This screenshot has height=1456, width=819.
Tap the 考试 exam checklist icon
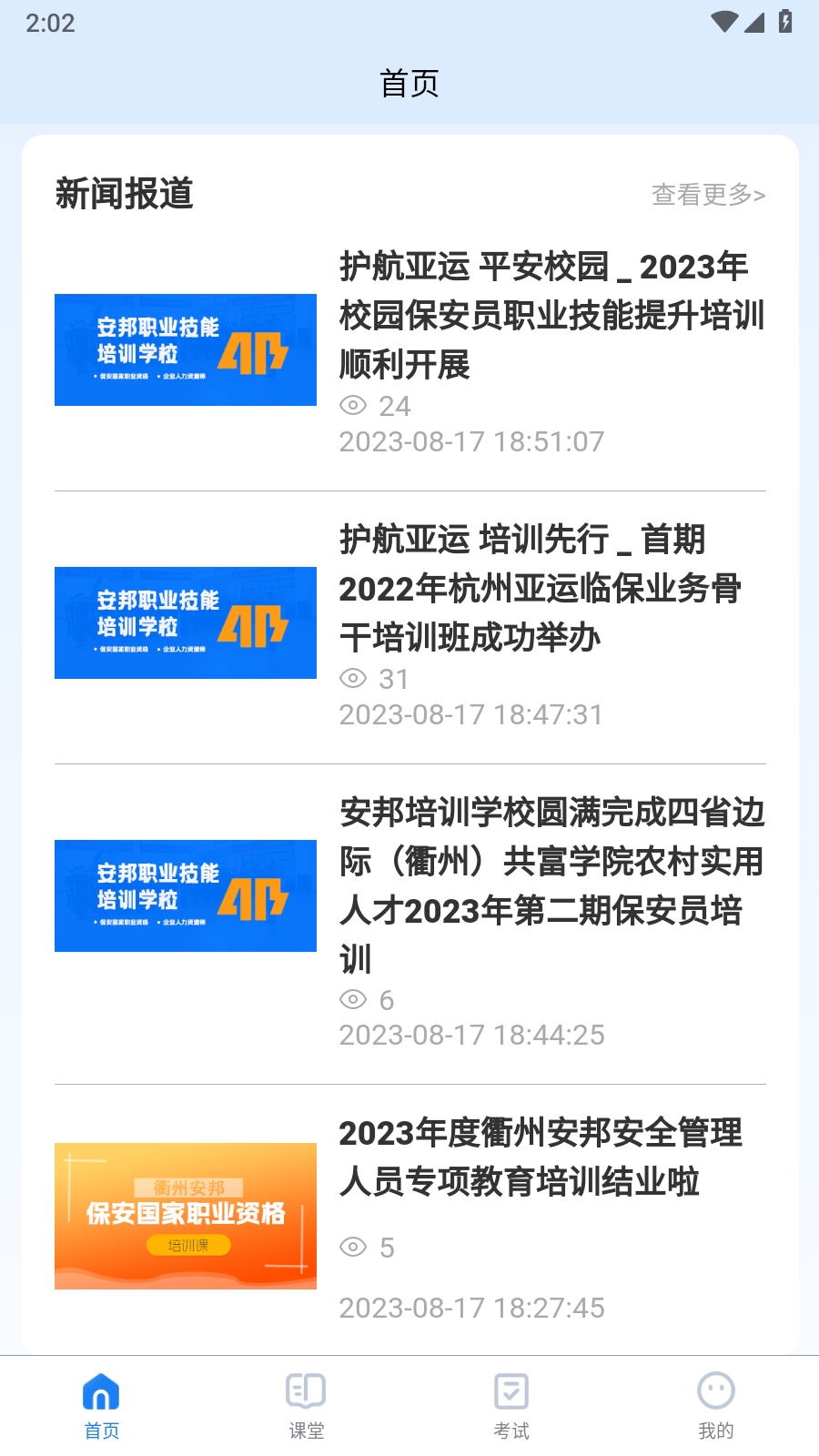(511, 1390)
